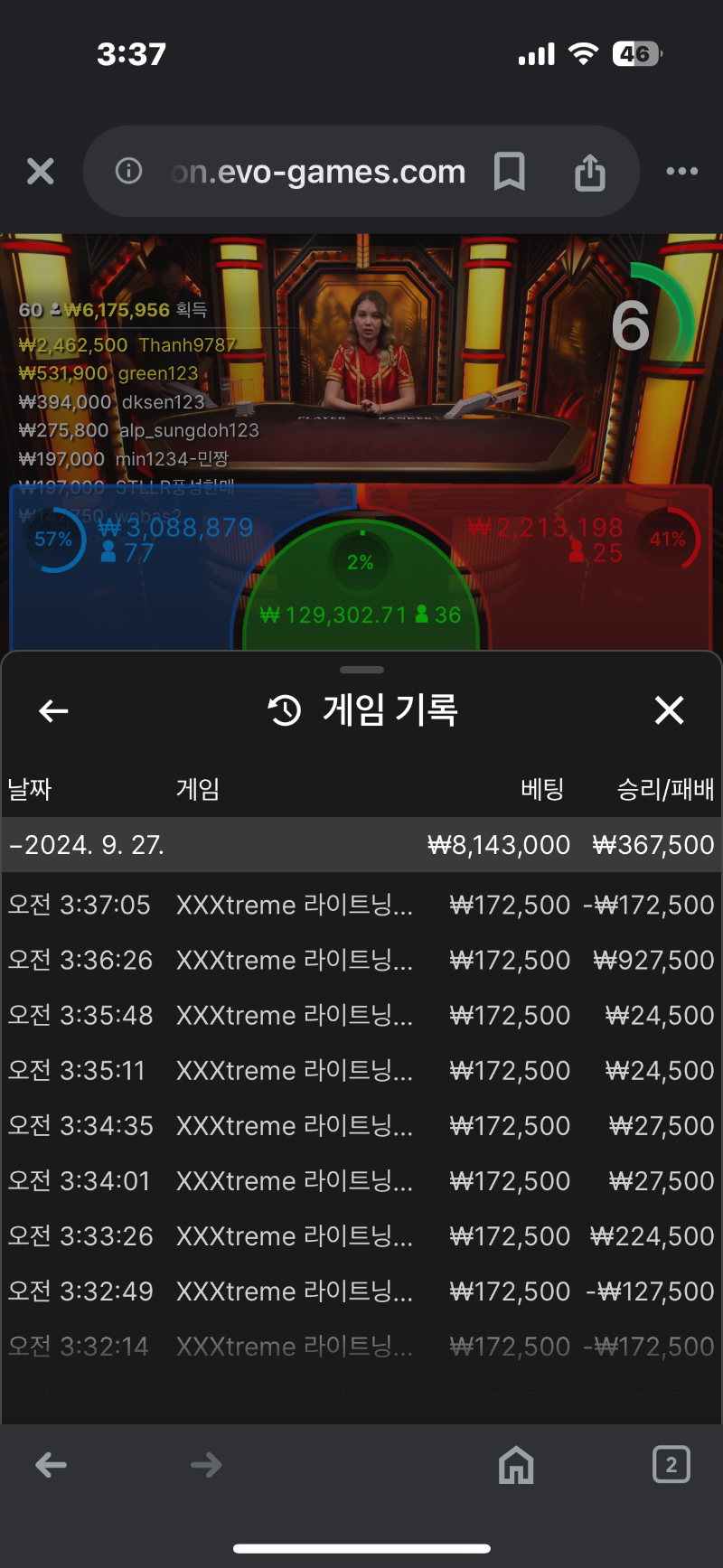
Task: View details of the 오전 3:35:48 round
Action: [x=361, y=1015]
